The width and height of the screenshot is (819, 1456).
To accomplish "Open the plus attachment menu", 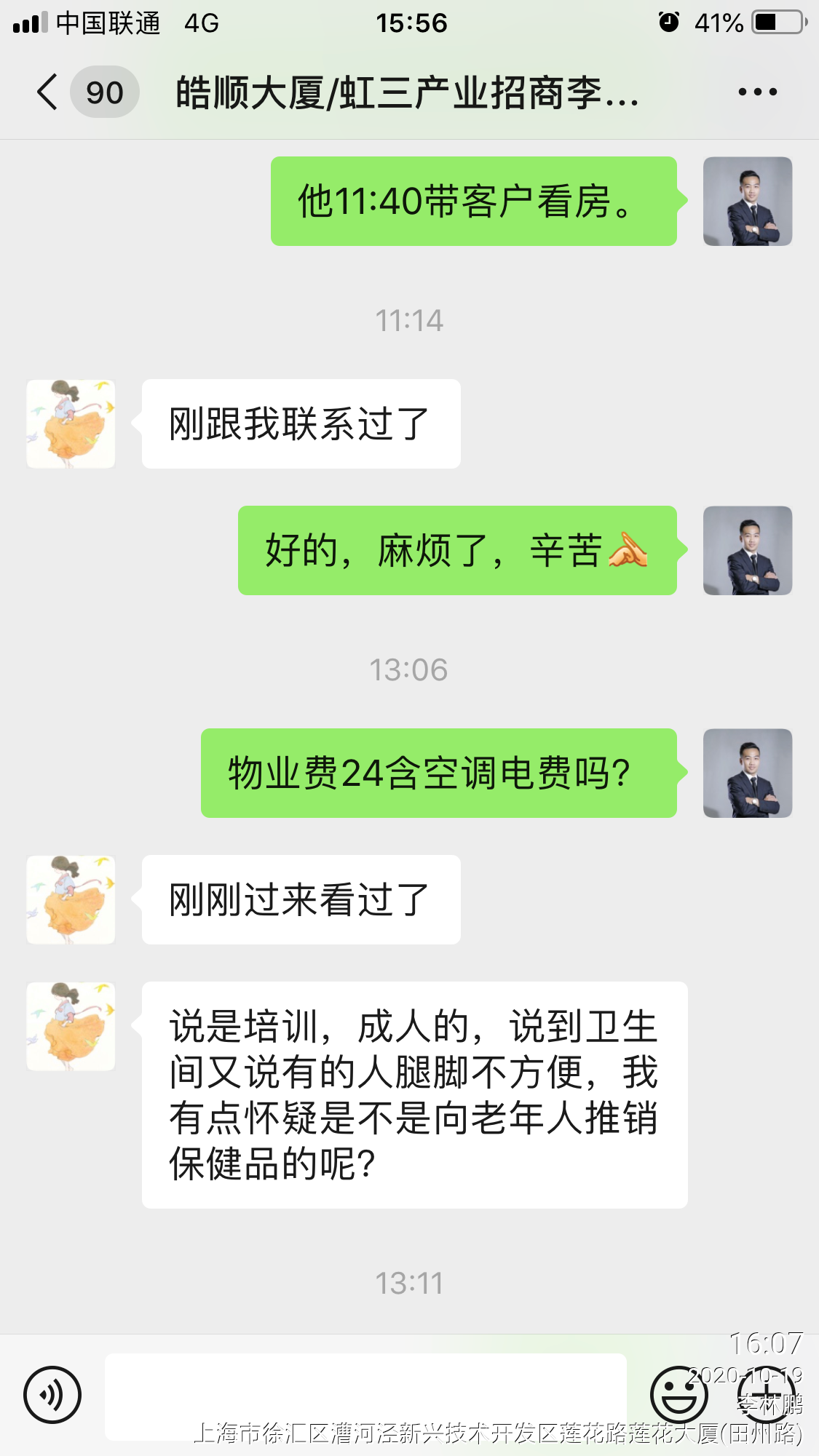I will click(766, 1394).
